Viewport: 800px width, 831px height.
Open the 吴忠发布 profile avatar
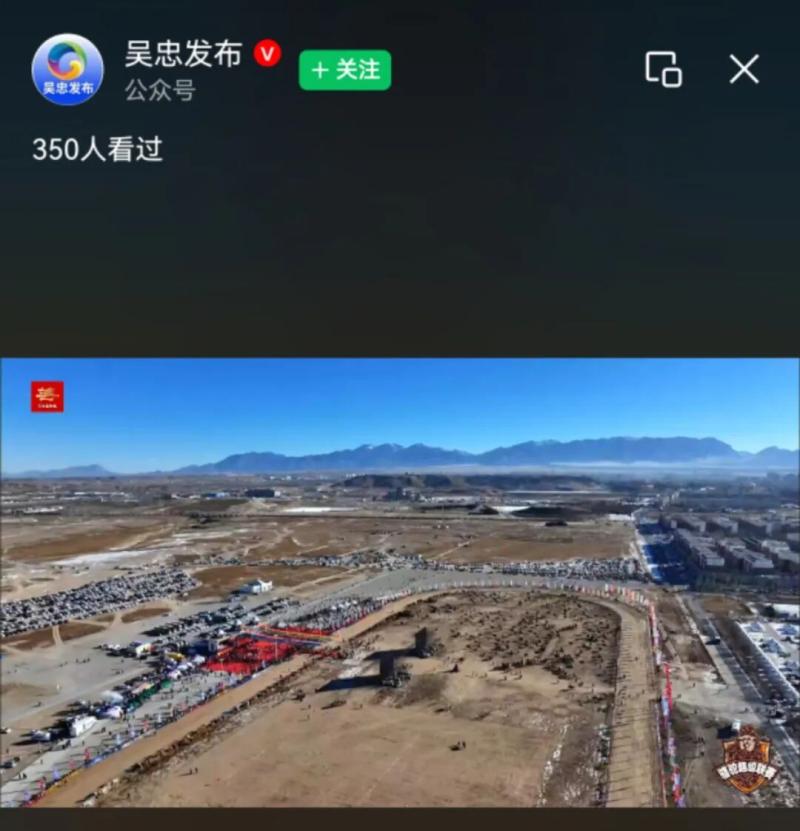(x=67, y=70)
